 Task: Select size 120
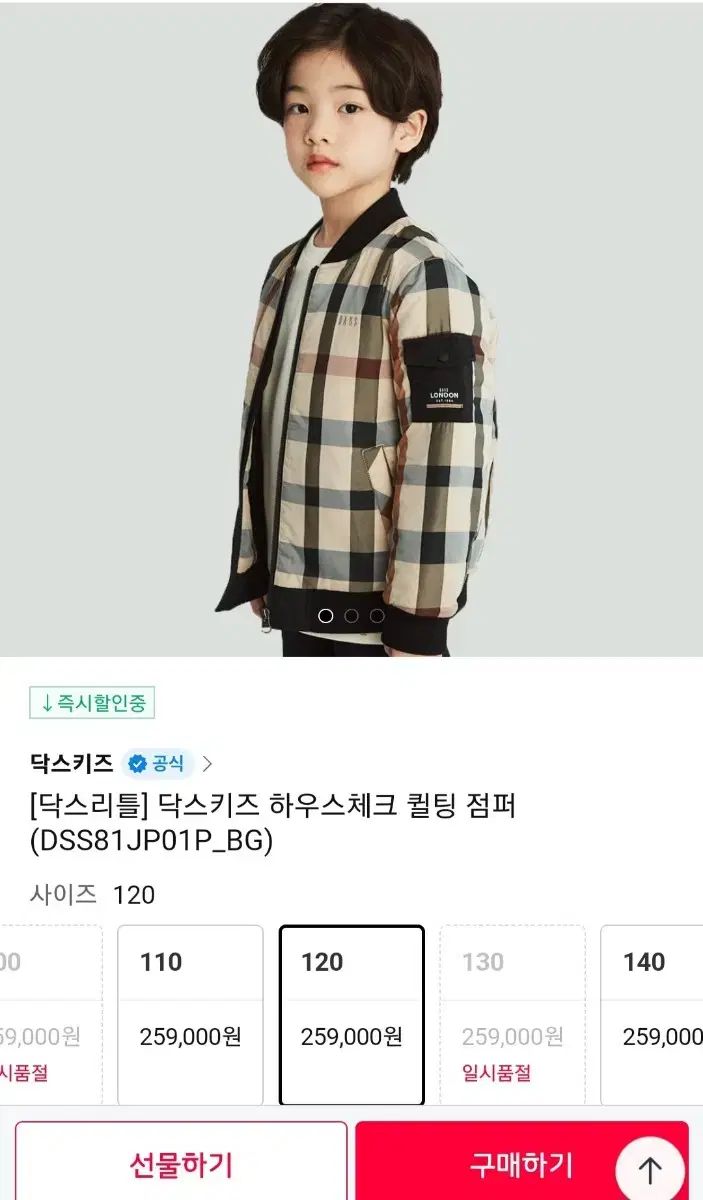tap(351, 1015)
